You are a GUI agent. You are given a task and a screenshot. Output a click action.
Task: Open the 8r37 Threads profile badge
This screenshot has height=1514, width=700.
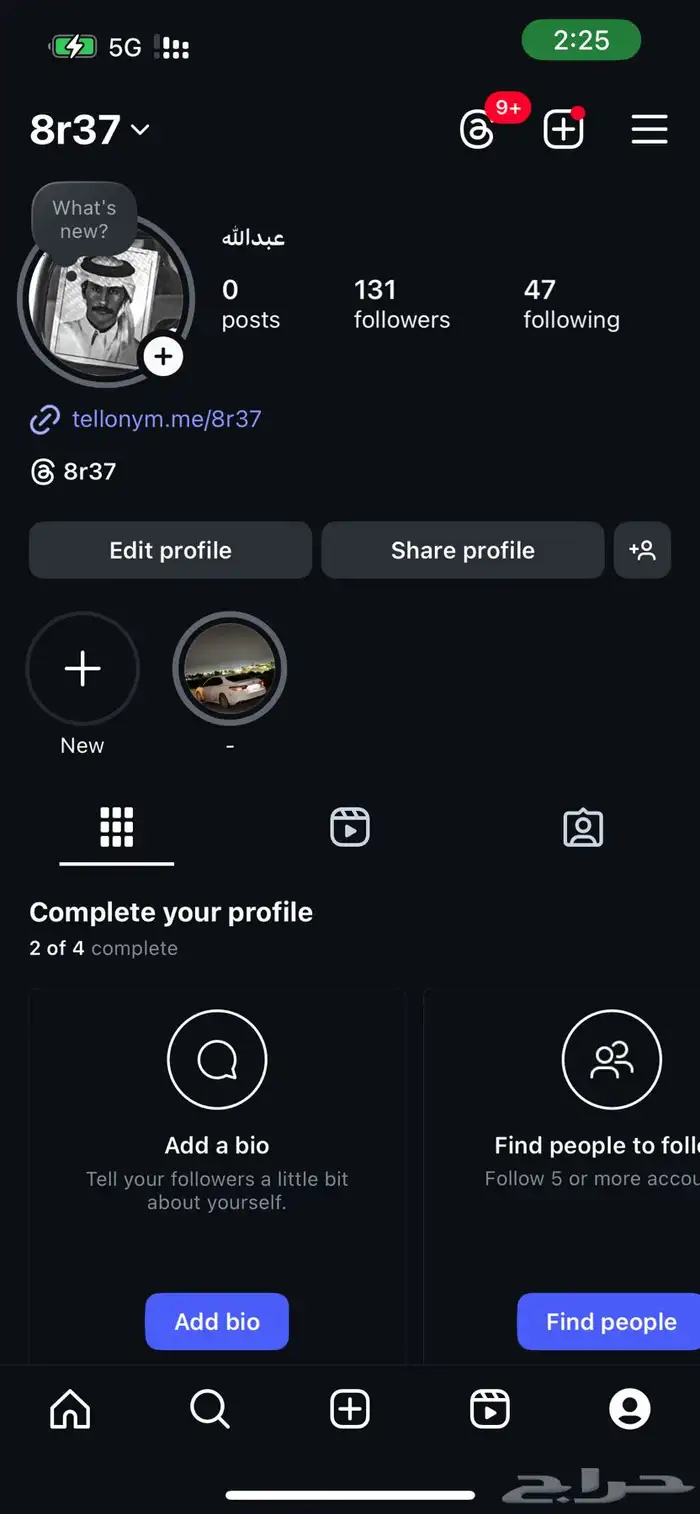[x=75, y=472]
